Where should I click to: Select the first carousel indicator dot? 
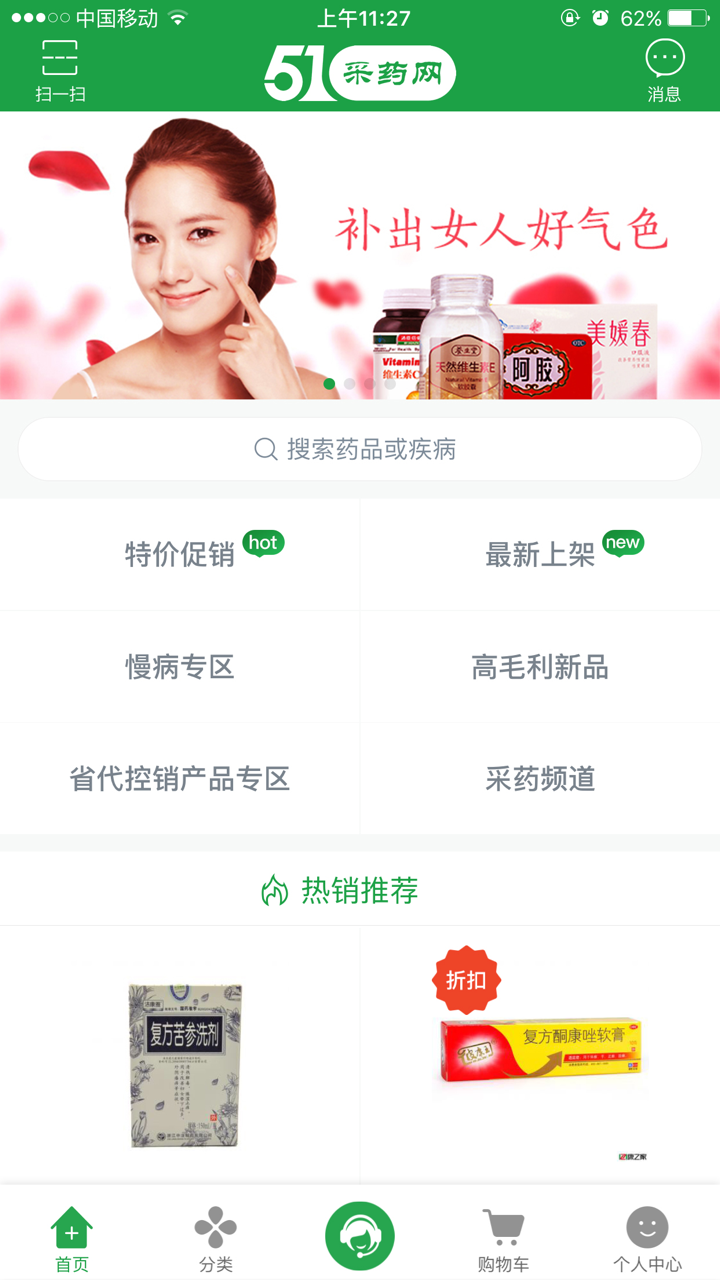330,383
